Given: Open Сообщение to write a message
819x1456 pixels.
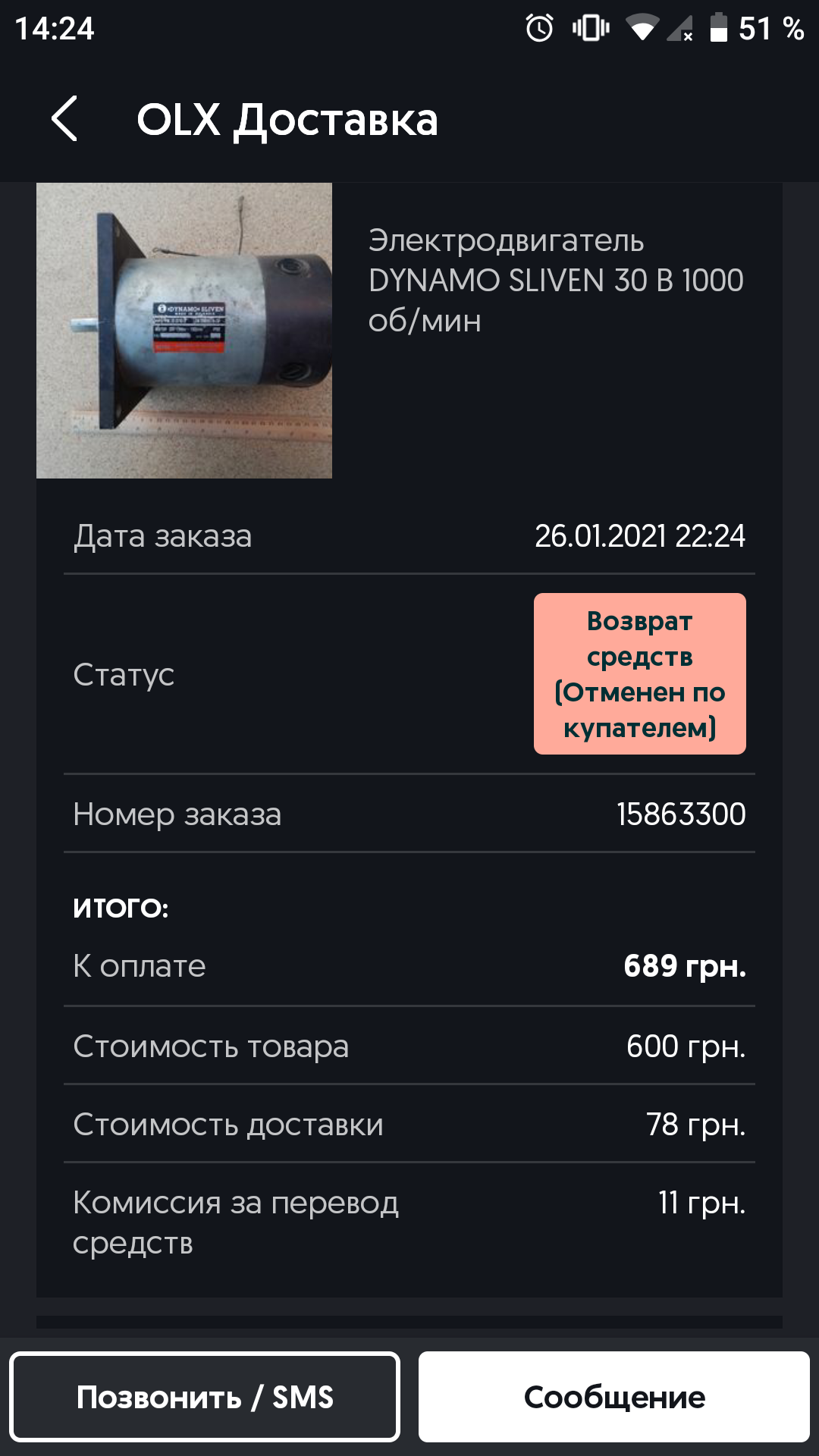Looking at the screenshot, I should (614, 1396).
